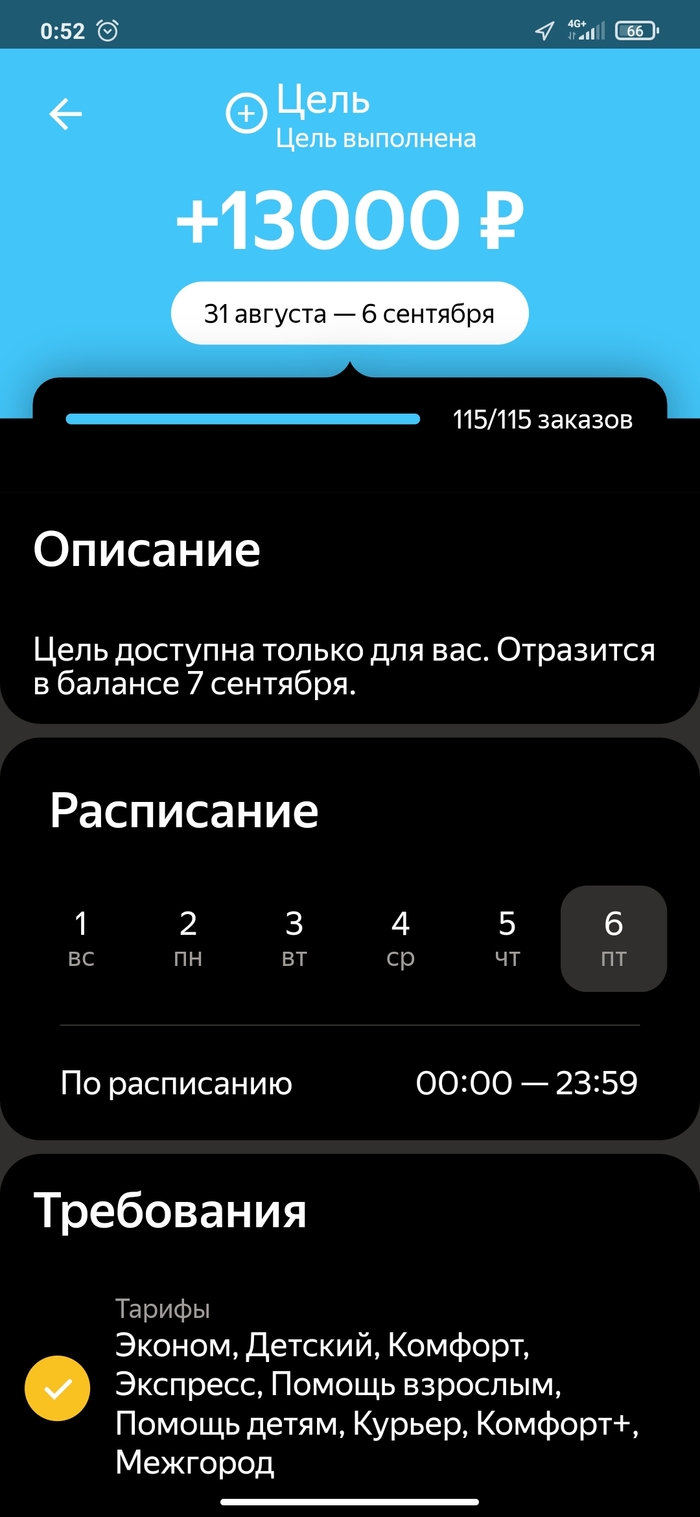
Task: Choose day 3 вт in schedule
Action: click(294, 938)
